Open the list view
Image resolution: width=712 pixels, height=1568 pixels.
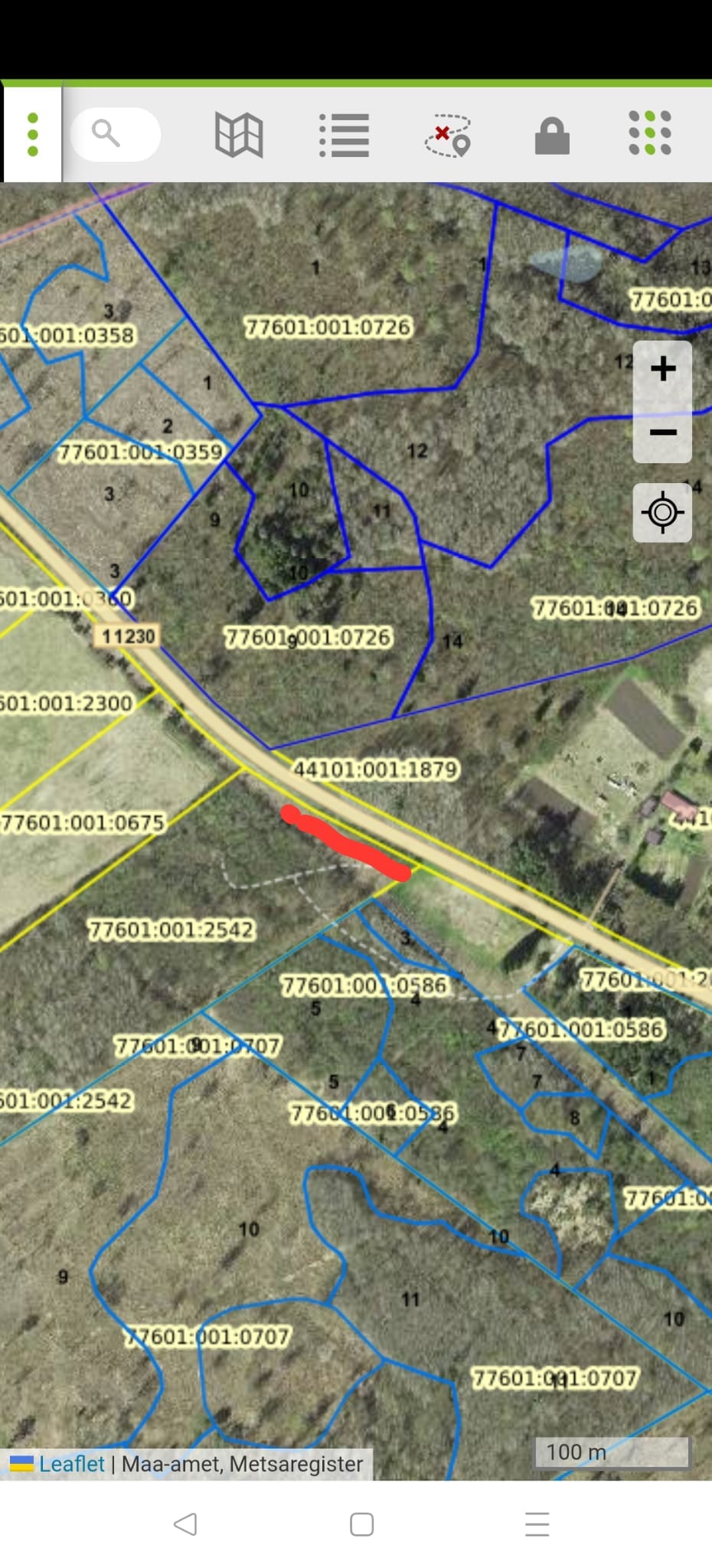(x=345, y=136)
